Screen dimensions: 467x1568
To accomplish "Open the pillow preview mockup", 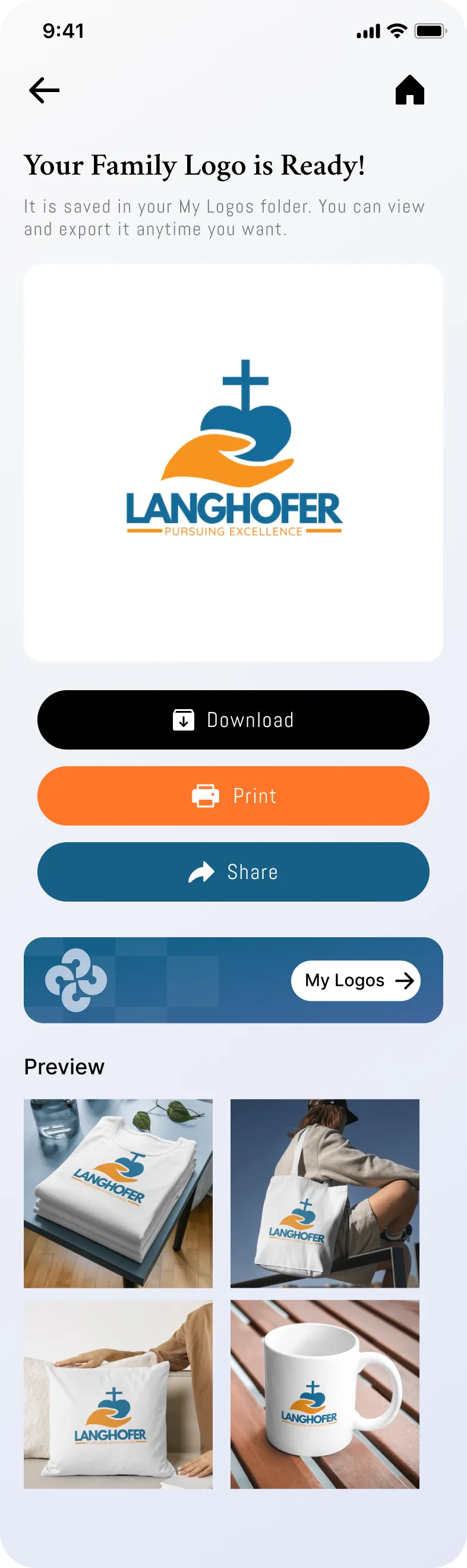I will [118, 1394].
